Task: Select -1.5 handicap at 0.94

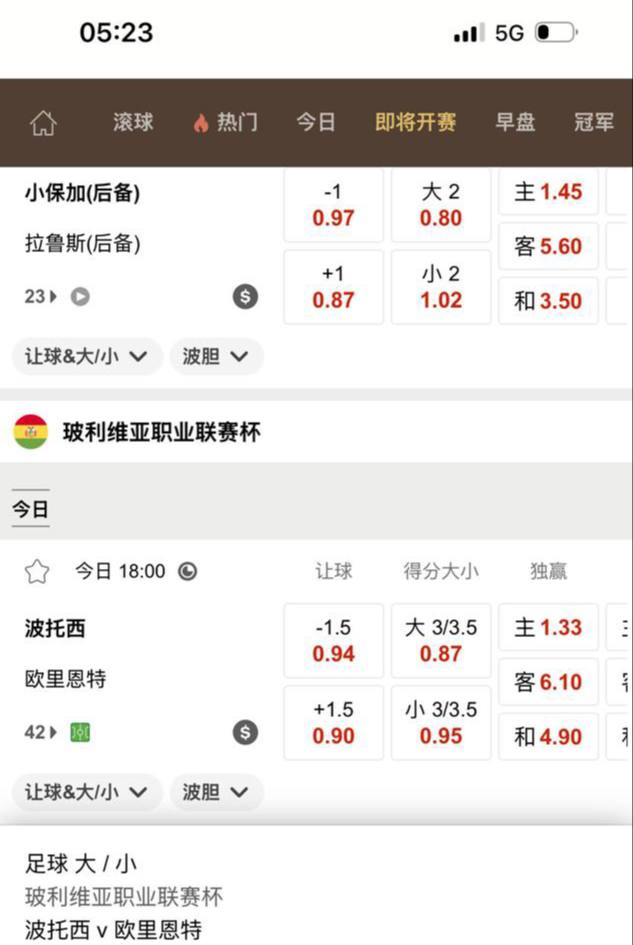Action: coord(333,641)
